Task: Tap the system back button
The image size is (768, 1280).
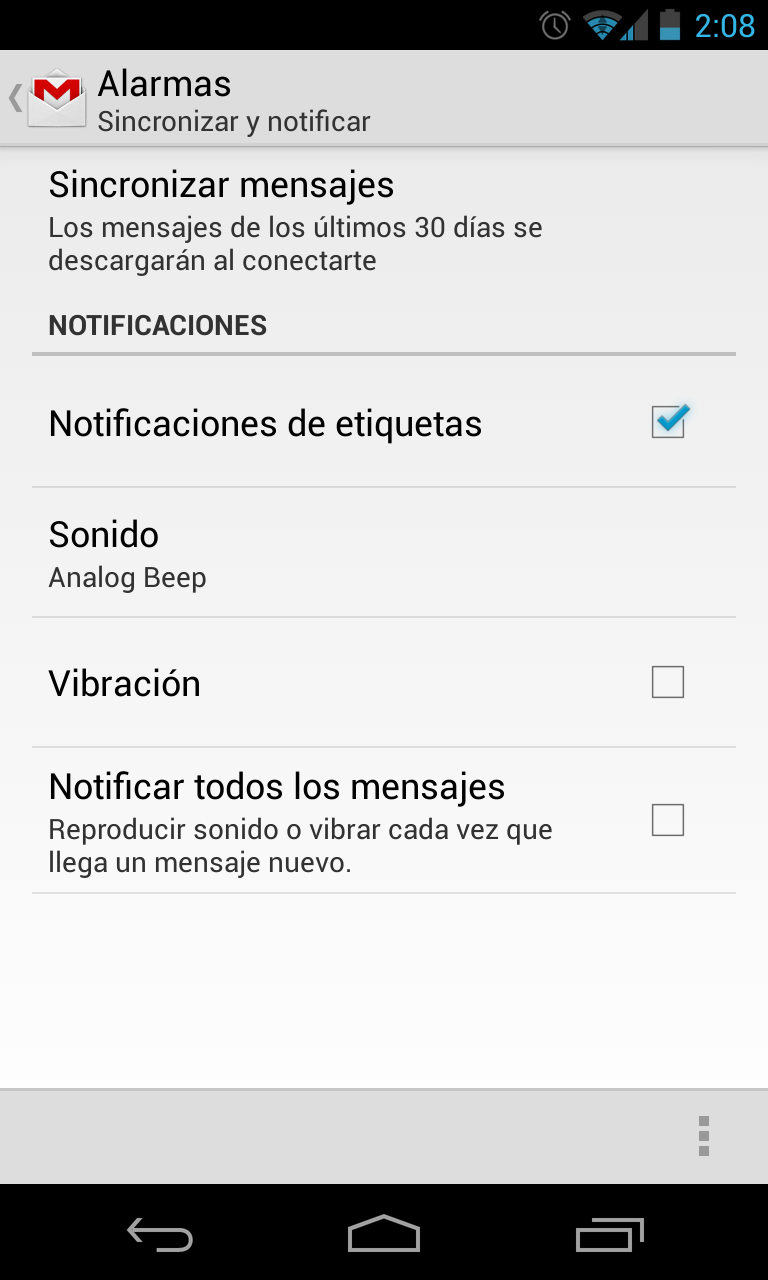Action: point(160,1234)
